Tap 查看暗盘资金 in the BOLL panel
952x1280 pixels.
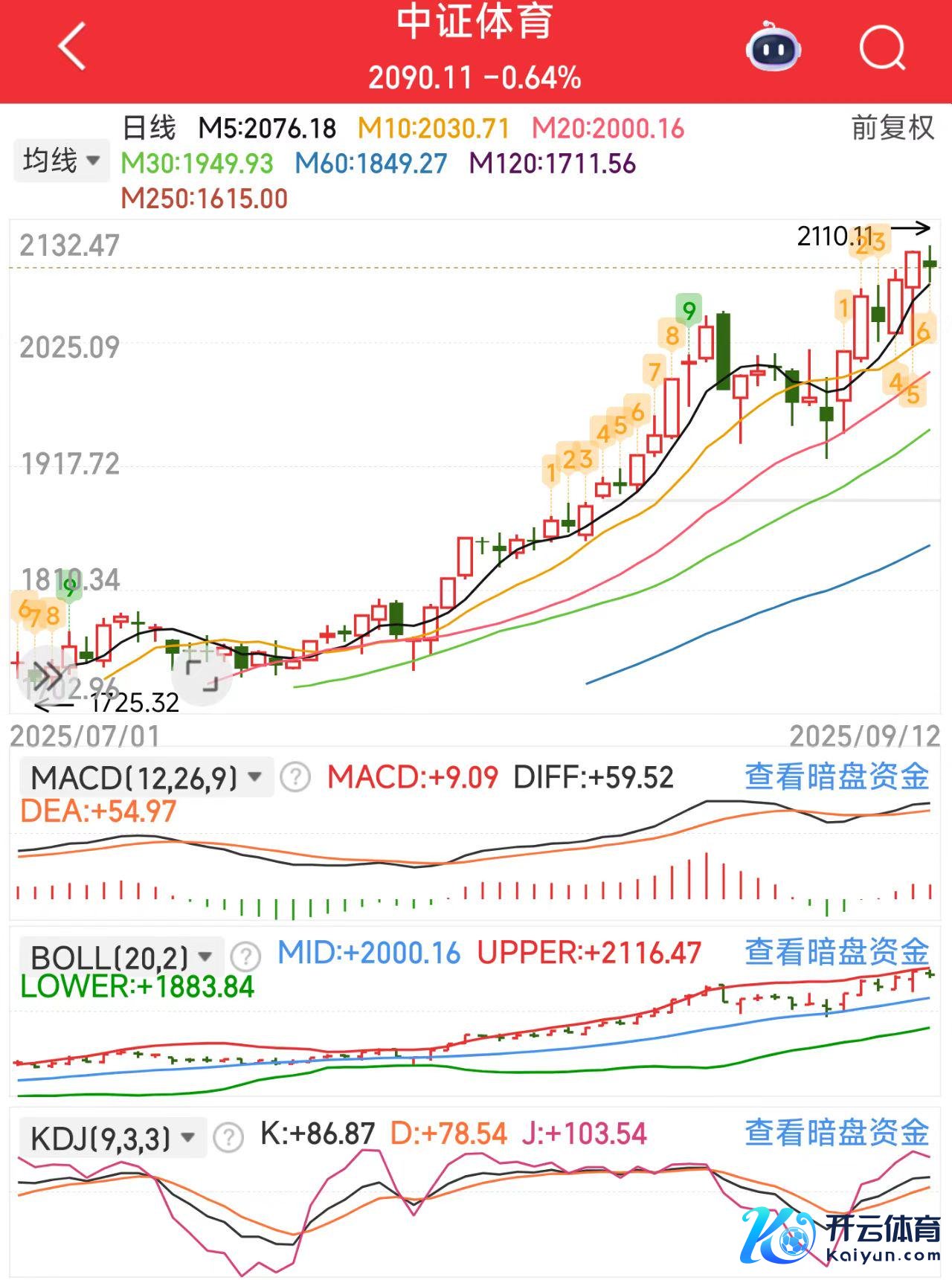pos(837,952)
